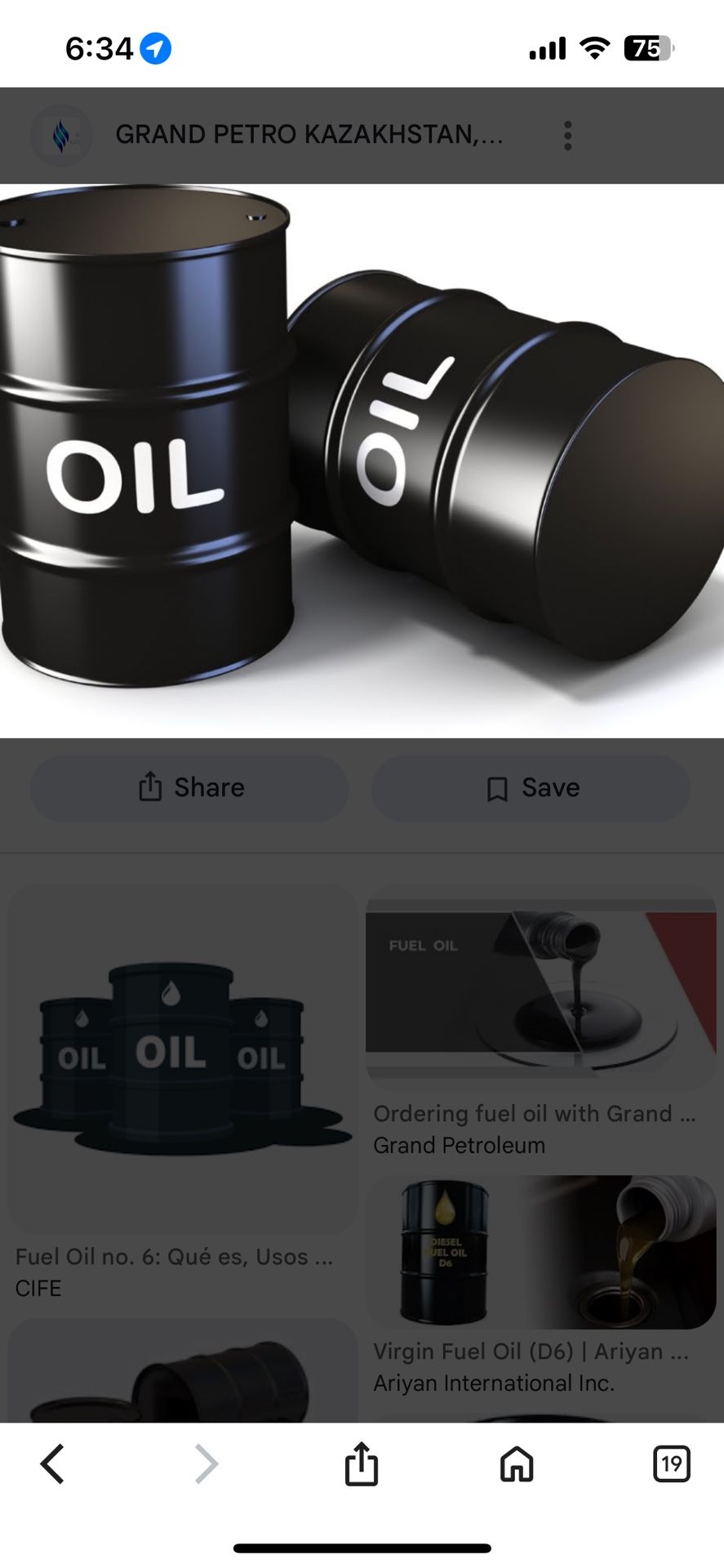Save this image to collection
Image resolution: width=724 pixels, height=1568 pixels.
pos(531,787)
